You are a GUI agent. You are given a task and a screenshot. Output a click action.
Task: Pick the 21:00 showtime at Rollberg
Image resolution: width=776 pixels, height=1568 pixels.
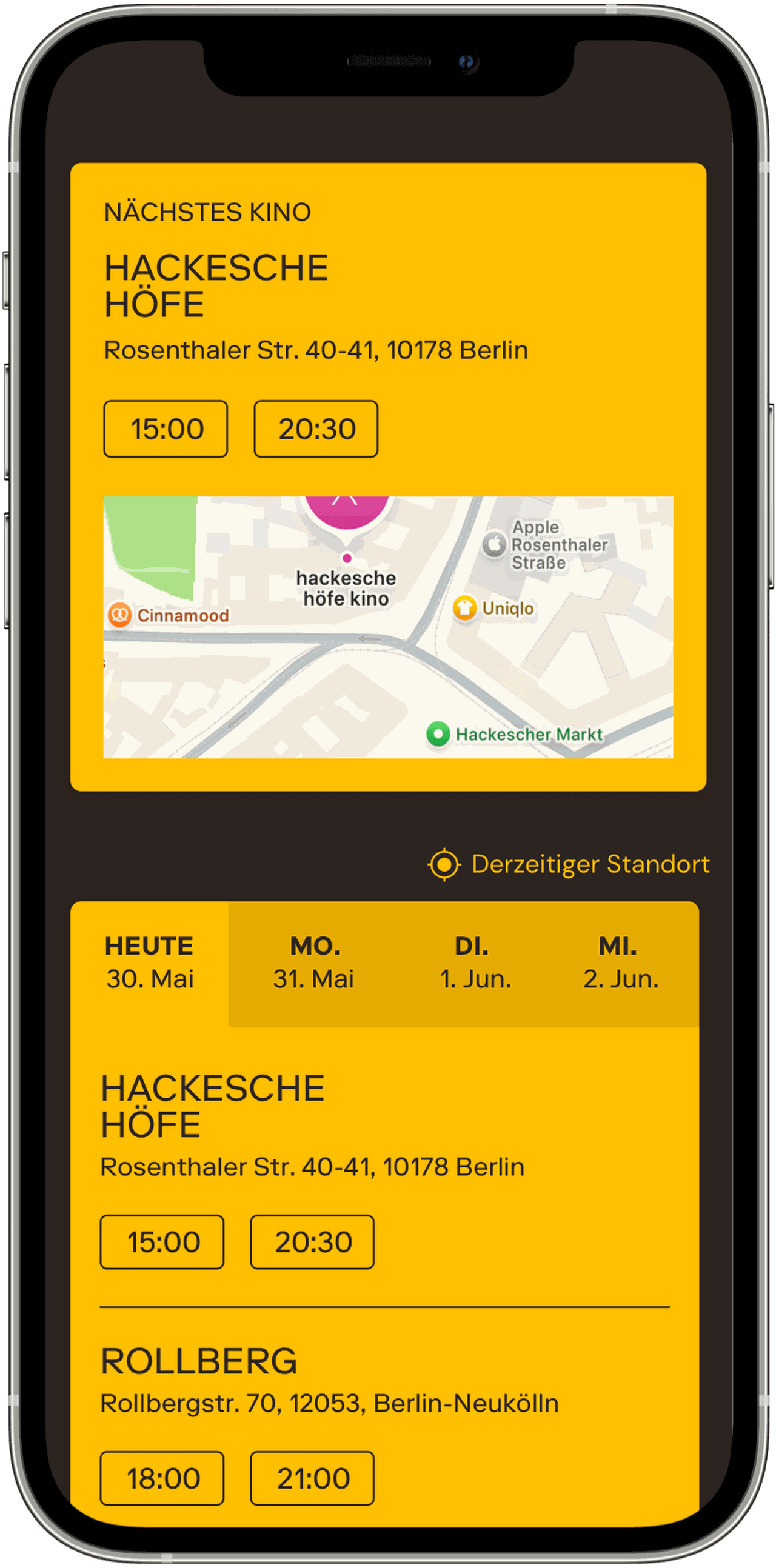tap(312, 1478)
